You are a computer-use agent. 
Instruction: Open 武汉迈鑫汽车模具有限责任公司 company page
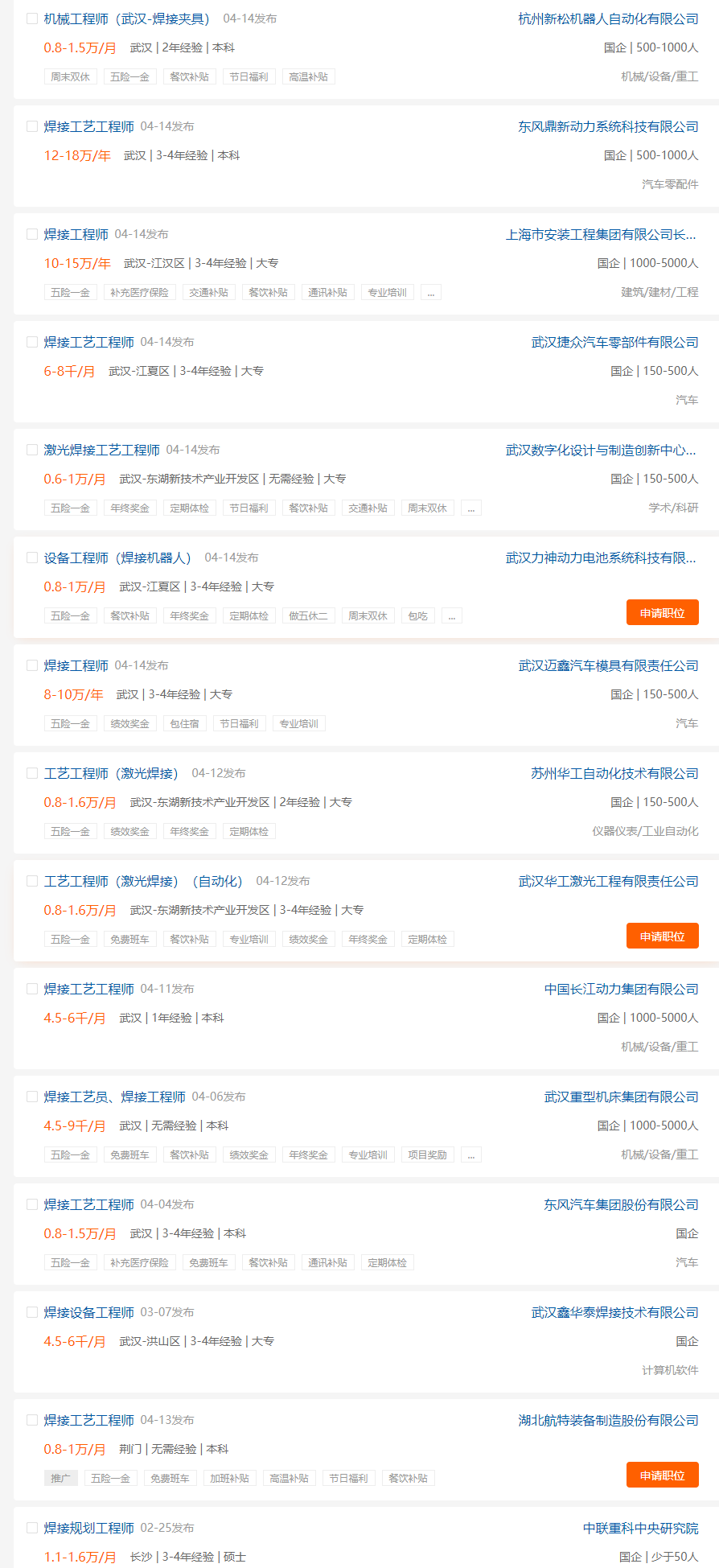[x=608, y=665]
